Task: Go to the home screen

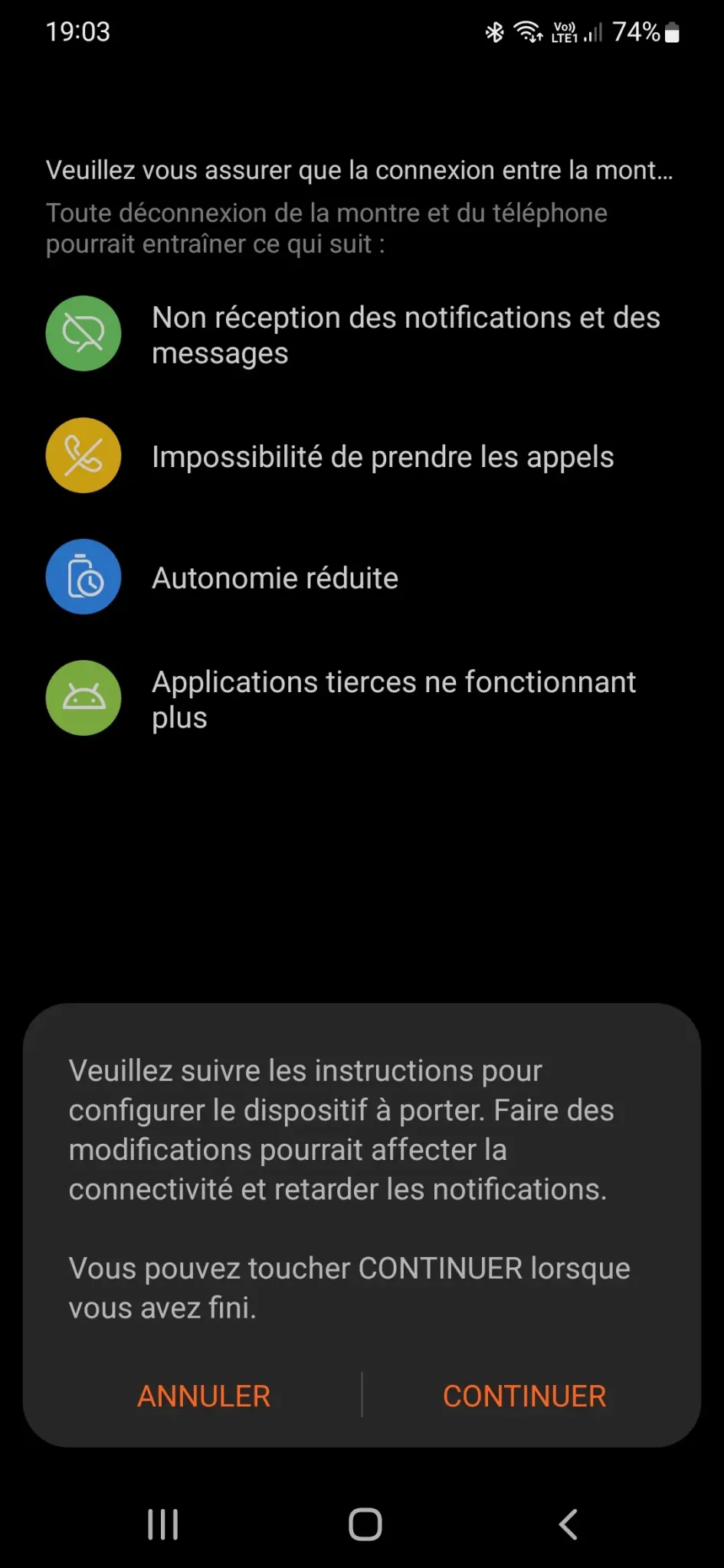Action: [x=365, y=1524]
